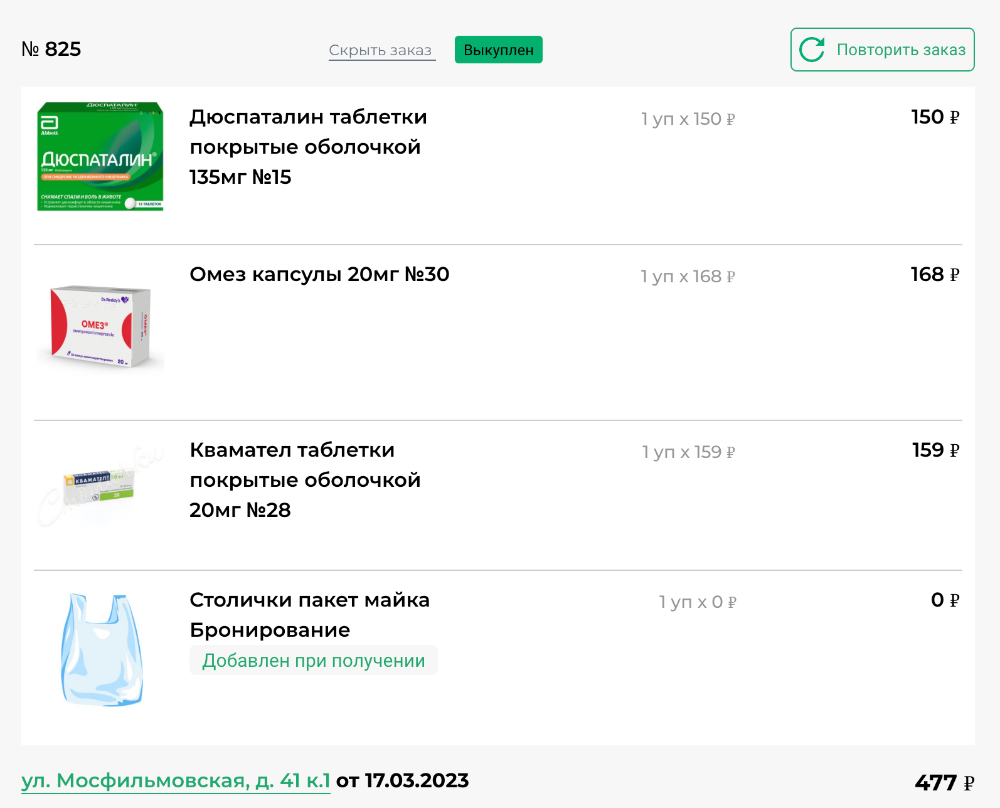Screen dimensions: 1000x808
Task: Open the Столички пакет майка item
Action: tap(309, 615)
